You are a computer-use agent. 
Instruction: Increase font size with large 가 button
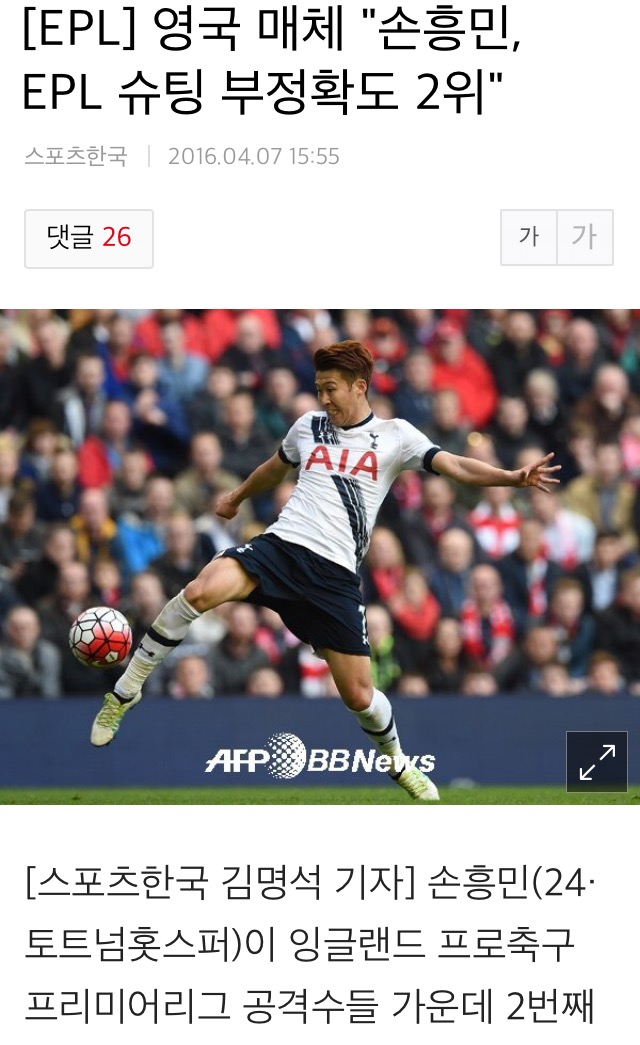(584, 238)
